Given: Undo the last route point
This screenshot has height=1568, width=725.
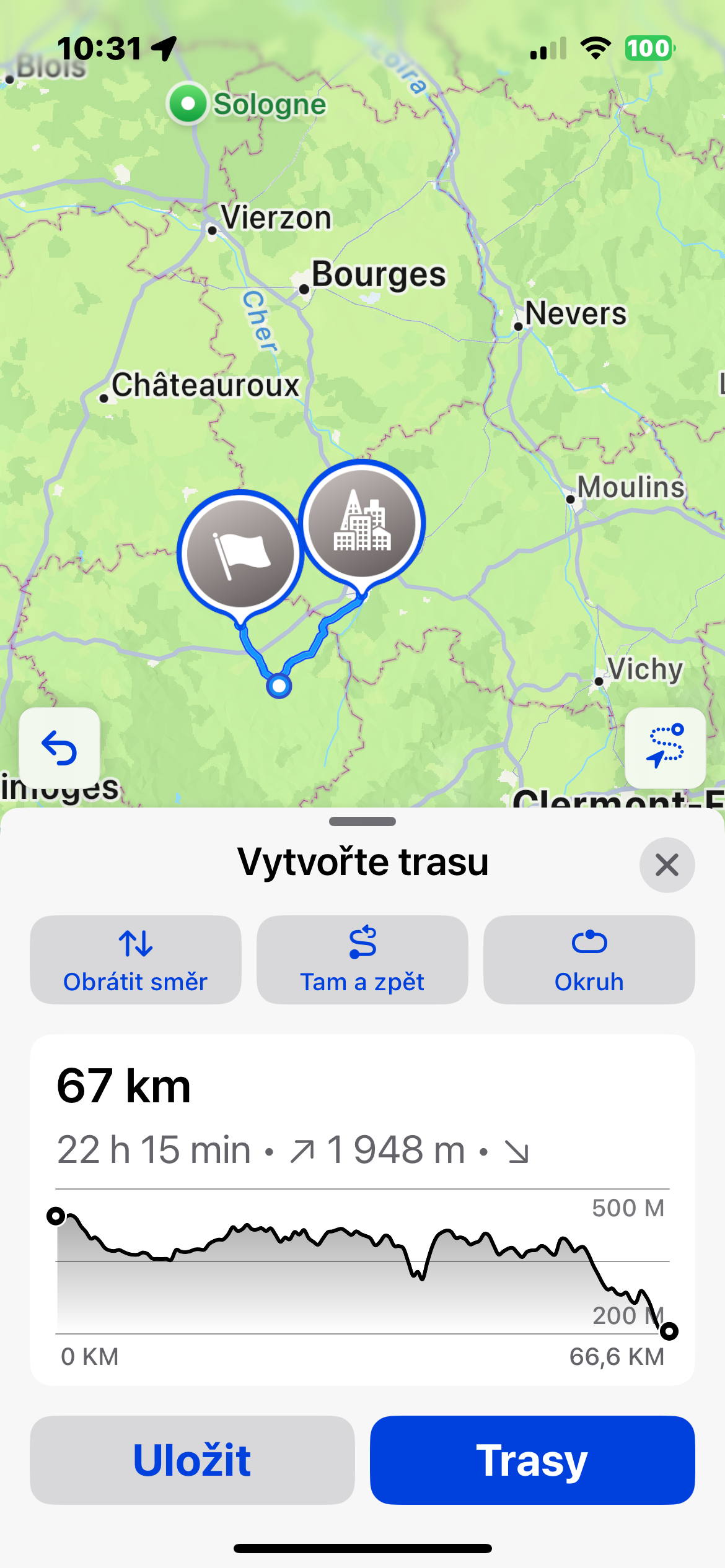Looking at the screenshot, I should tap(59, 747).
